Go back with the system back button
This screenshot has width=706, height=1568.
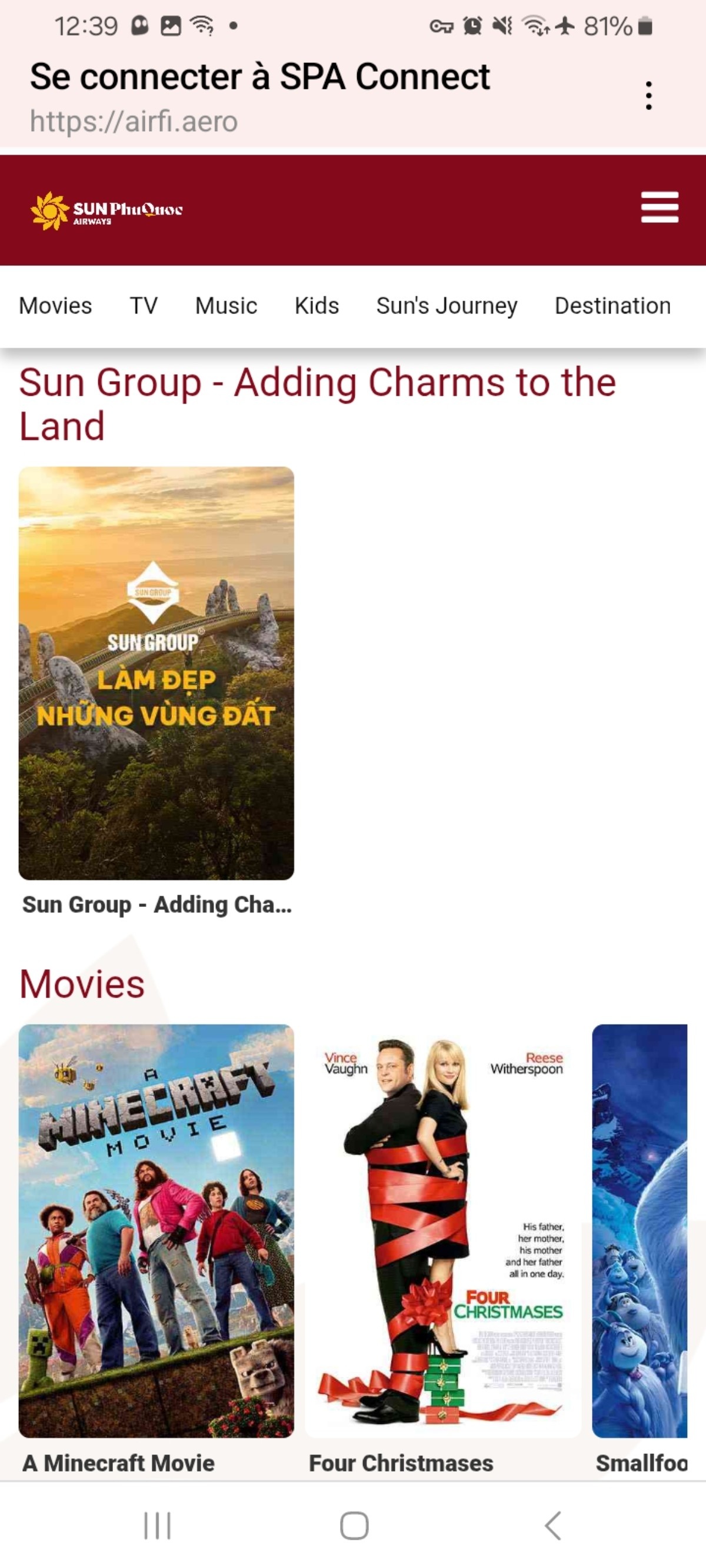[552, 1526]
